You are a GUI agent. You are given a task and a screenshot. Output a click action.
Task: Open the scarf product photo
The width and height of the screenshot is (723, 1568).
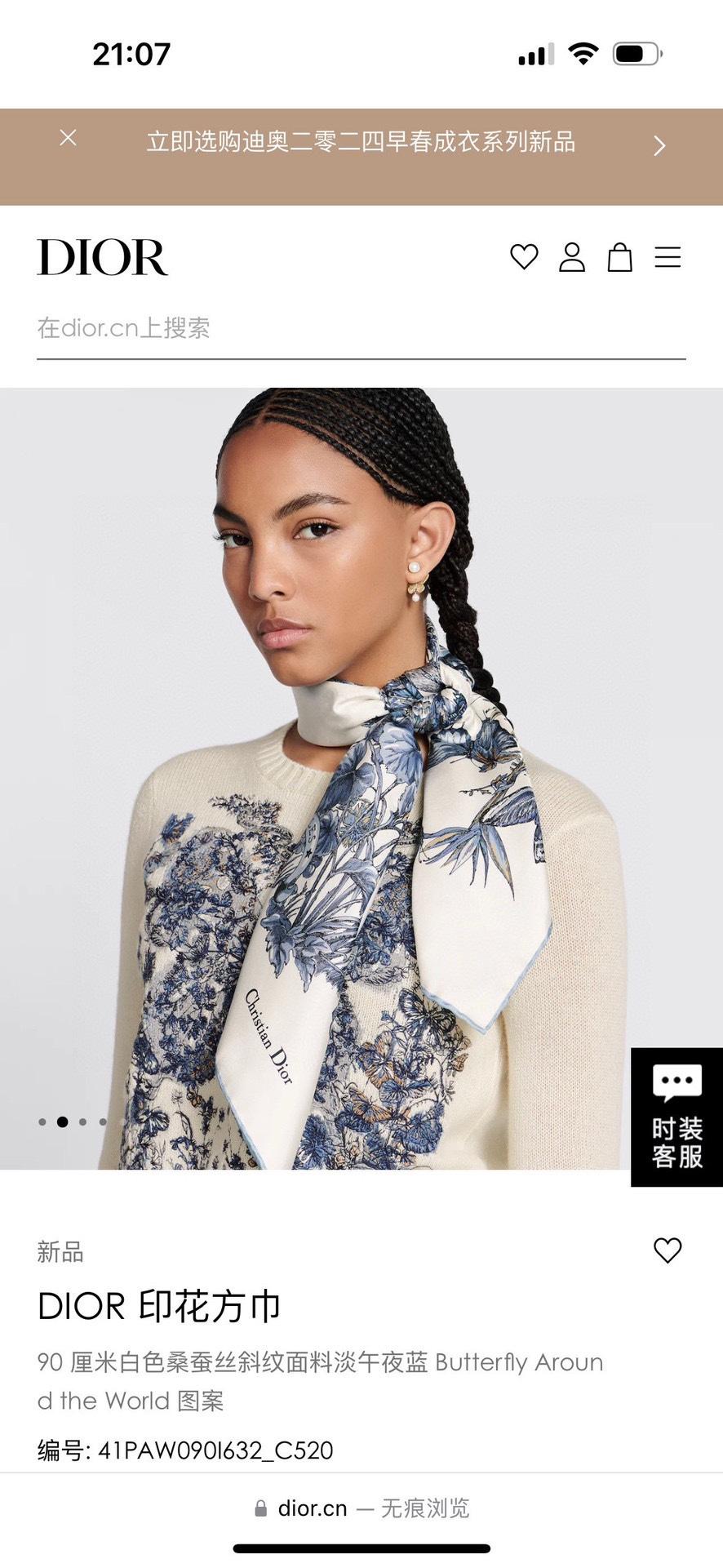click(x=361, y=775)
